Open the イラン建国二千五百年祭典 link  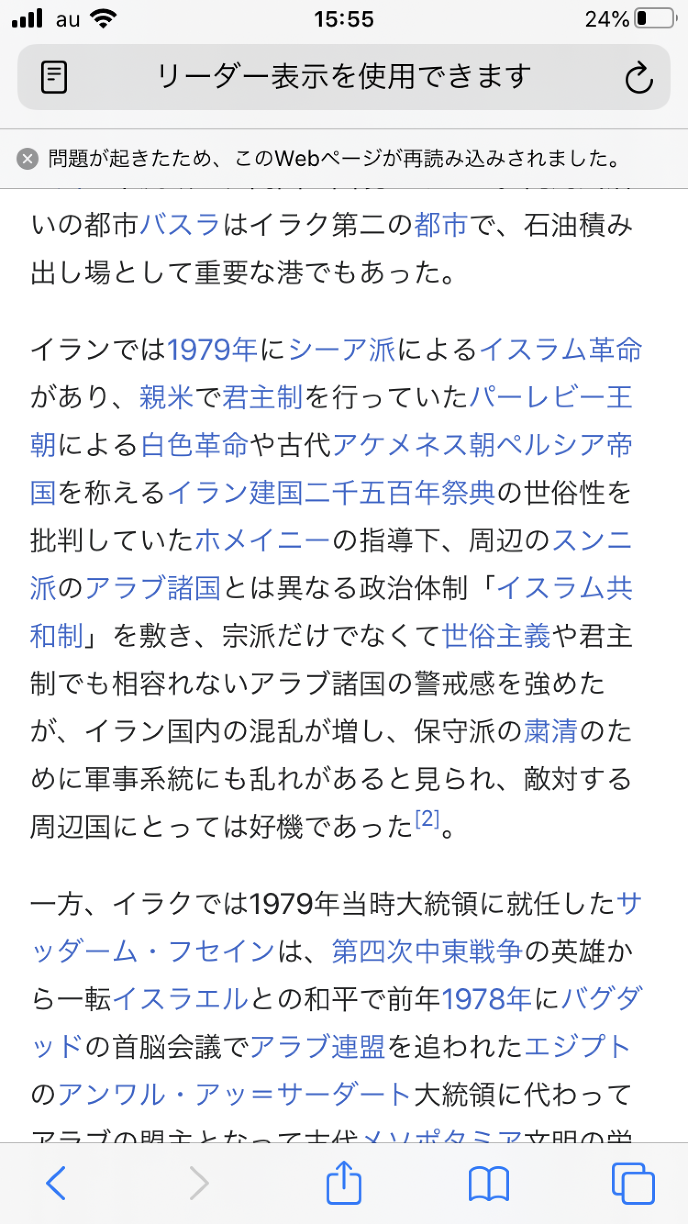(x=330, y=492)
